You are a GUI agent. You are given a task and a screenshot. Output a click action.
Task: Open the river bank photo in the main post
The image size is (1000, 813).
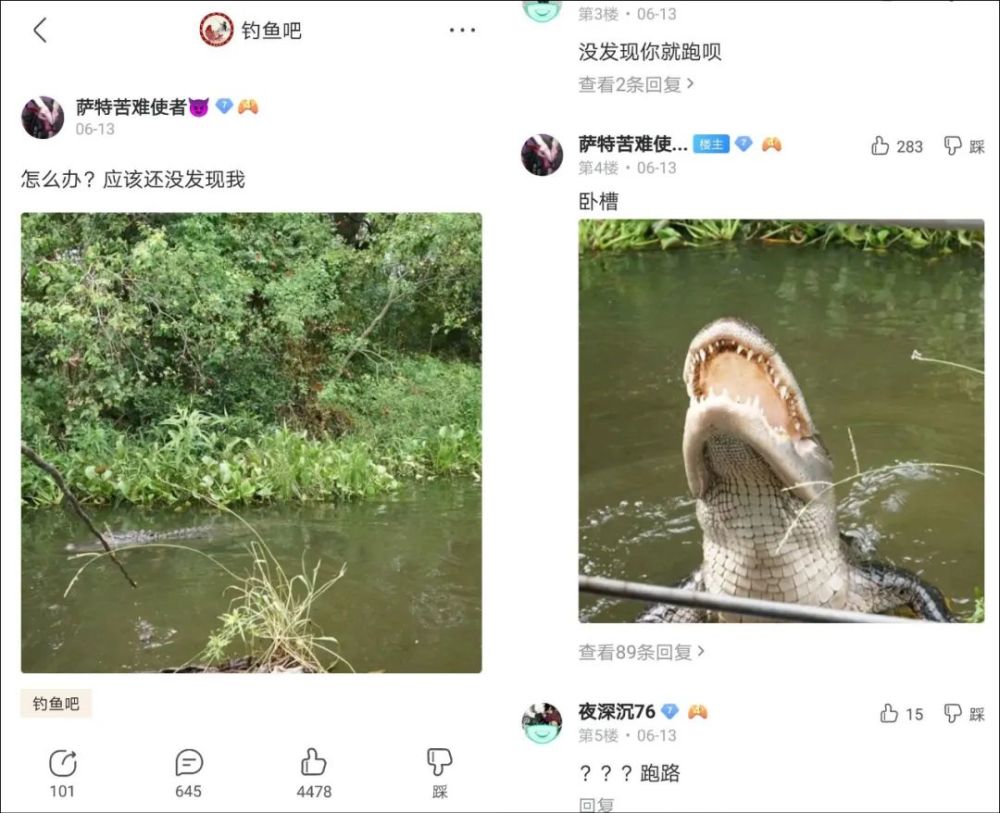point(251,442)
